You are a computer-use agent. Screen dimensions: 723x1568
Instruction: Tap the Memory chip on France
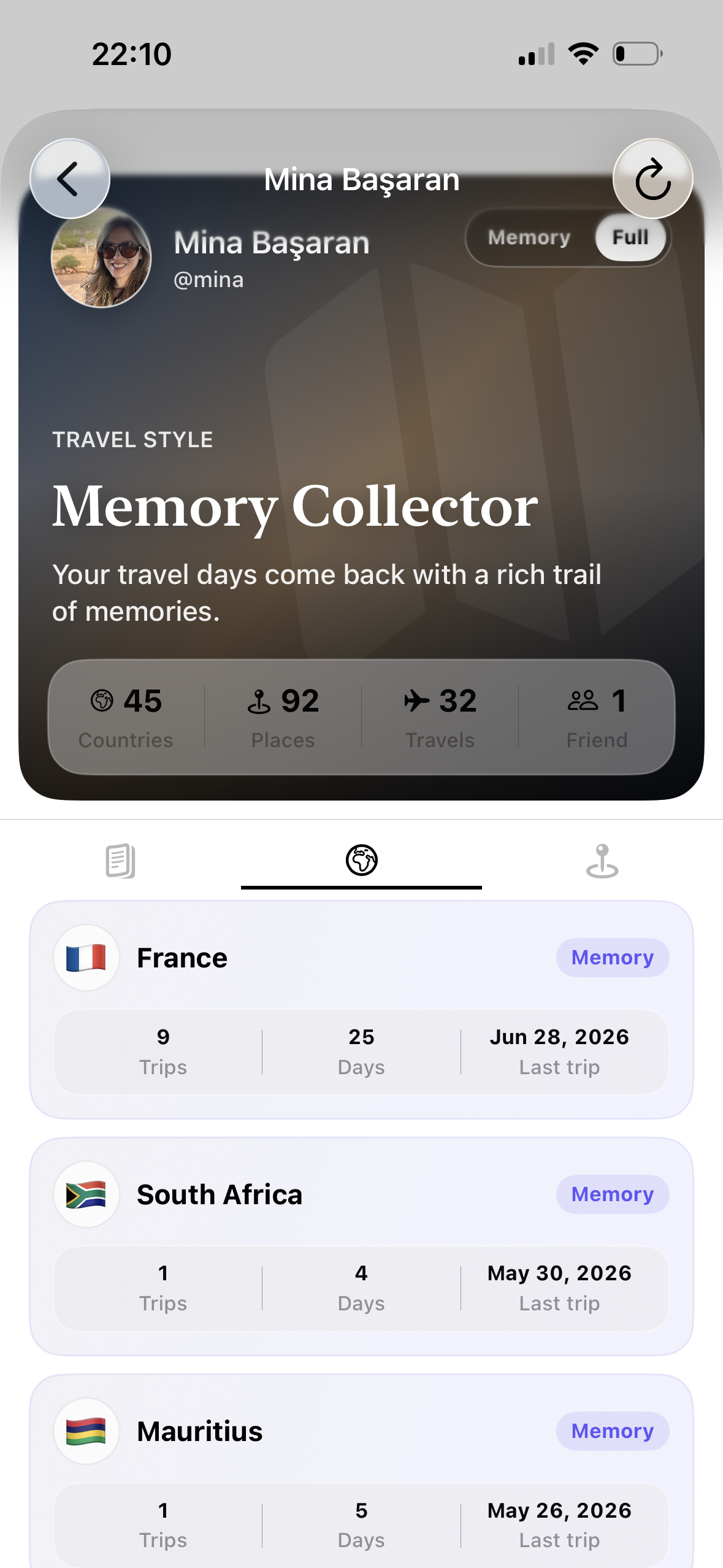click(613, 958)
